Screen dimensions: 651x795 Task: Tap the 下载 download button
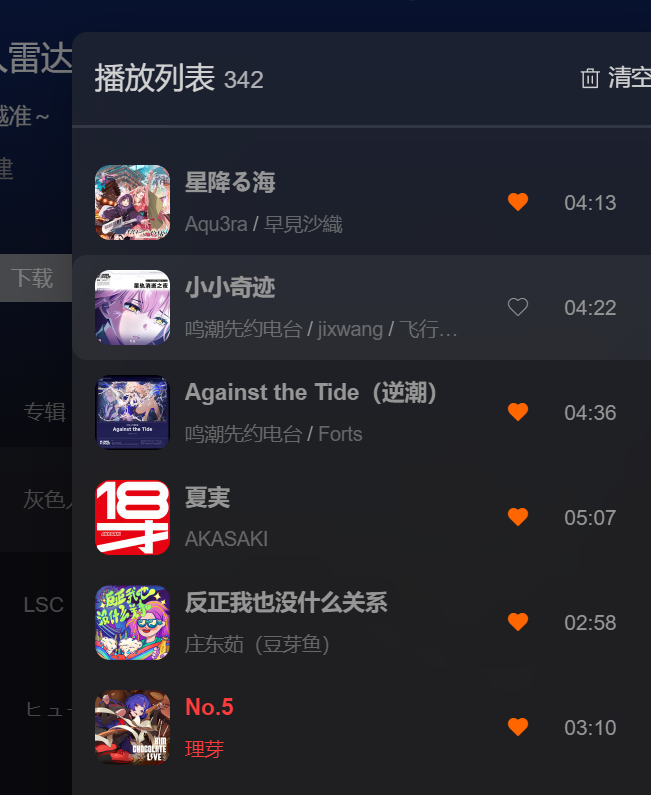(x=32, y=278)
